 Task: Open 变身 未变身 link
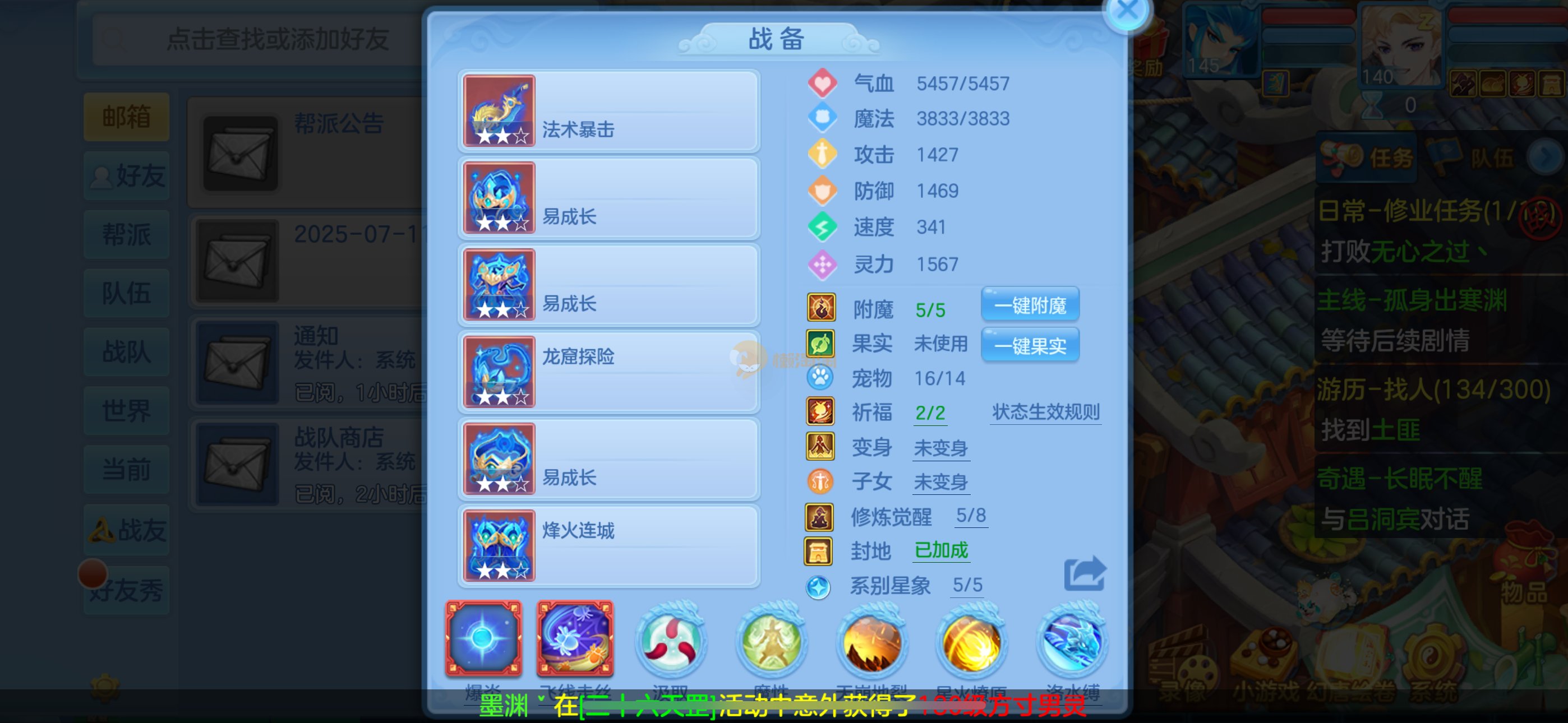(940, 448)
